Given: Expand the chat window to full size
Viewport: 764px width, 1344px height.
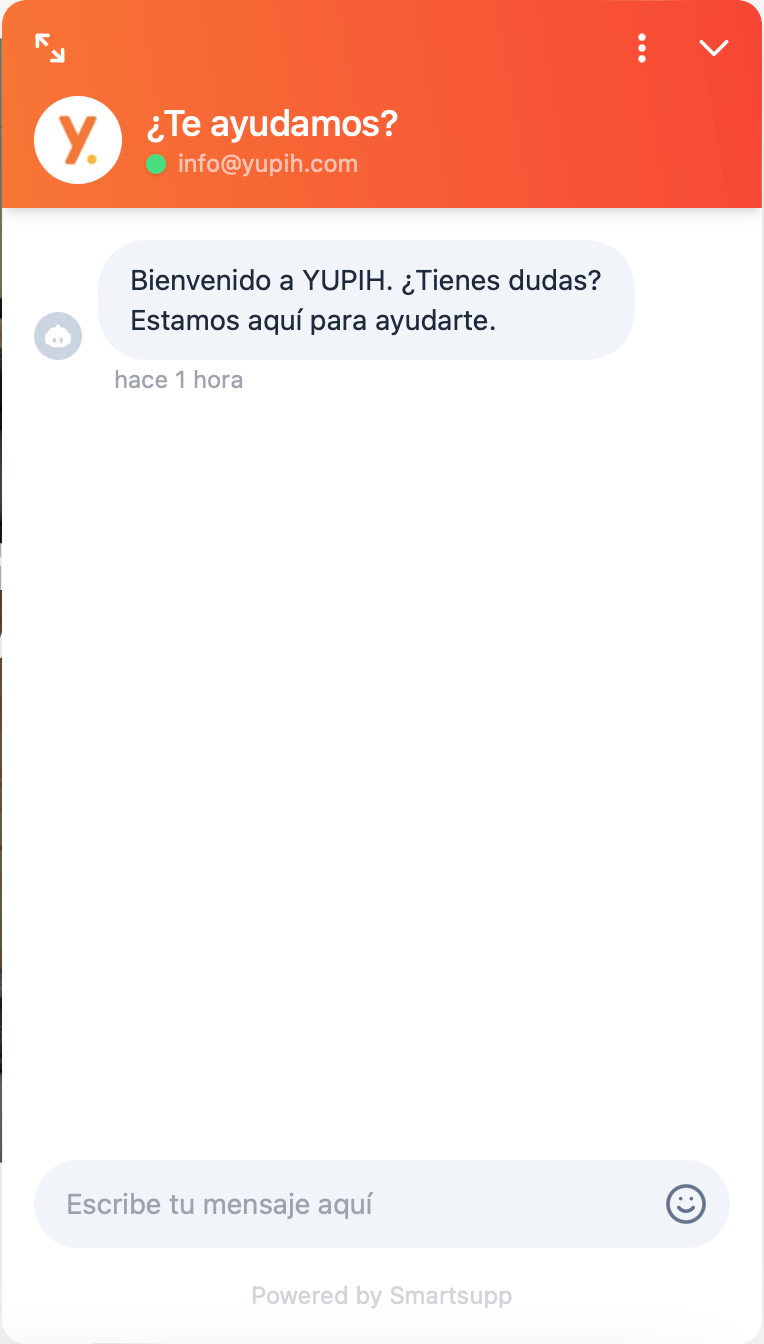Looking at the screenshot, I should (x=49, y=48).
